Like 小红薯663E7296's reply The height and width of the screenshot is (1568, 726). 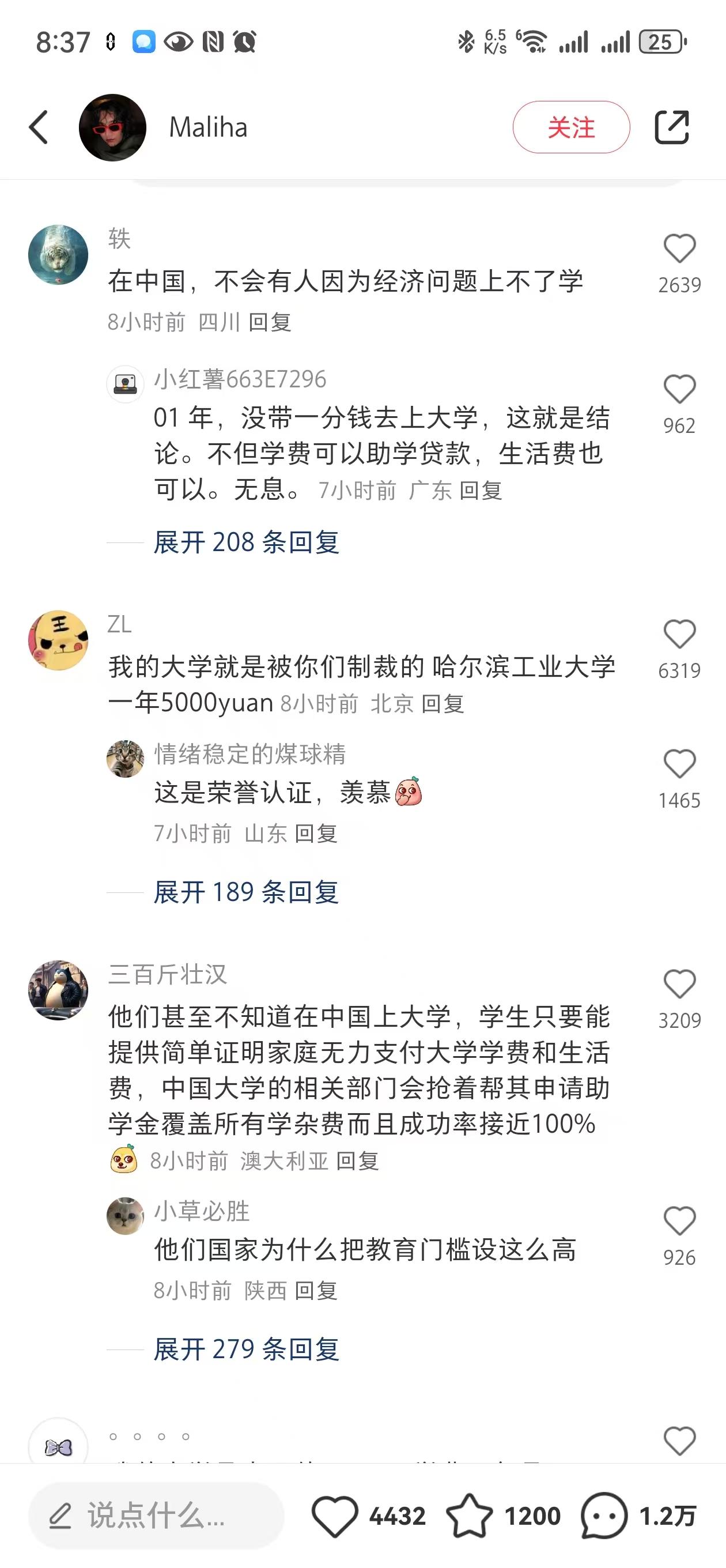[x=679, y=390]
